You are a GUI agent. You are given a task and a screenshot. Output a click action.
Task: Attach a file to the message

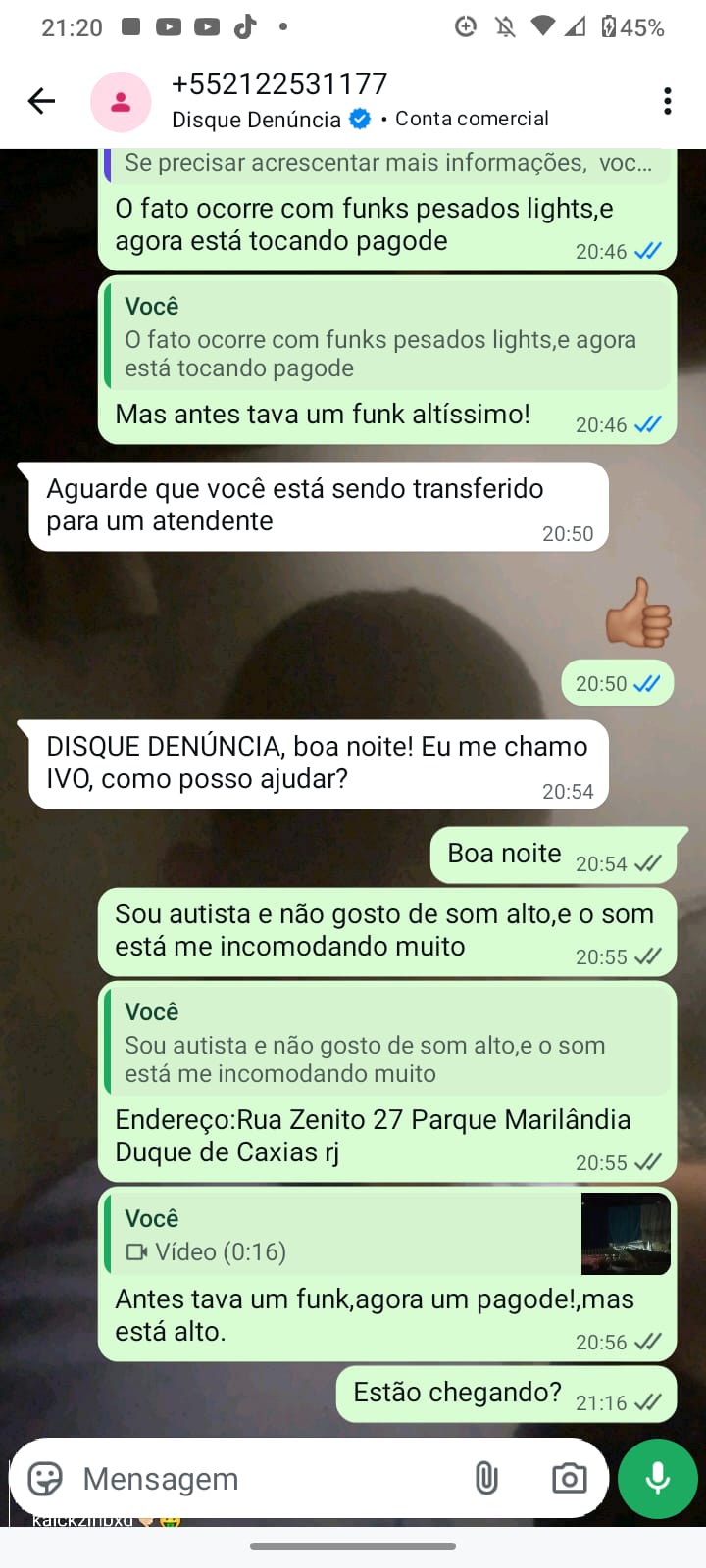pos(486,1478)
